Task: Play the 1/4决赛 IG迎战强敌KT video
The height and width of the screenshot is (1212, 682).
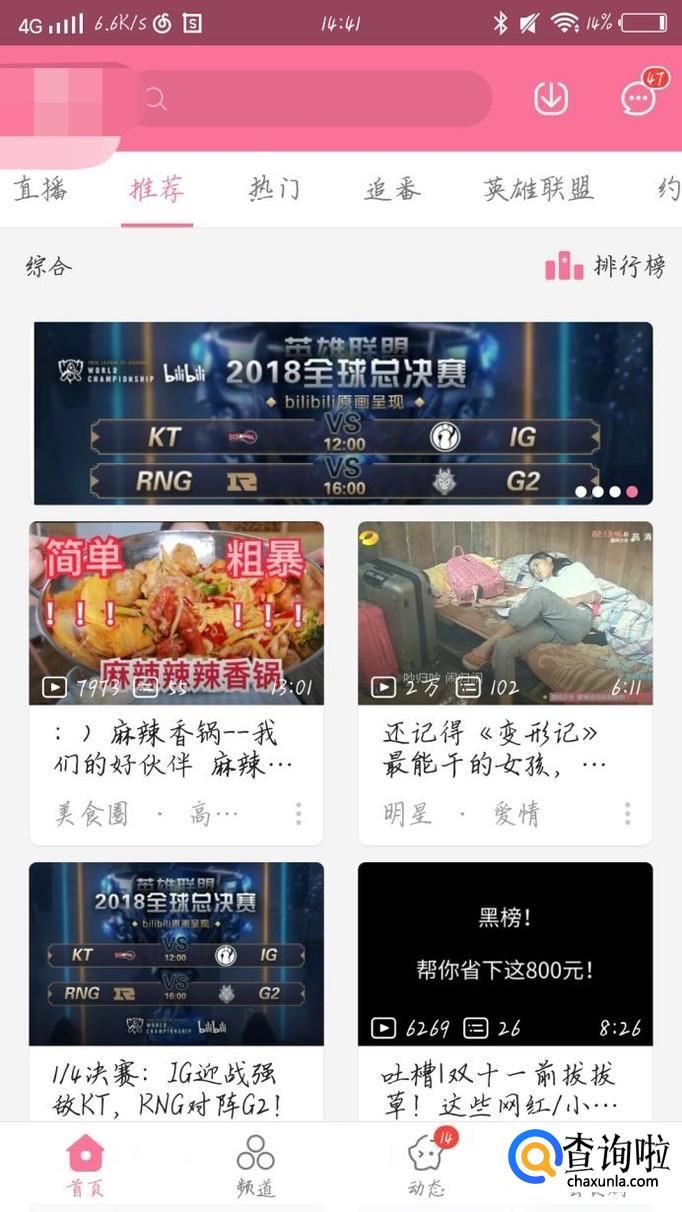Action: tap(176, 953)
